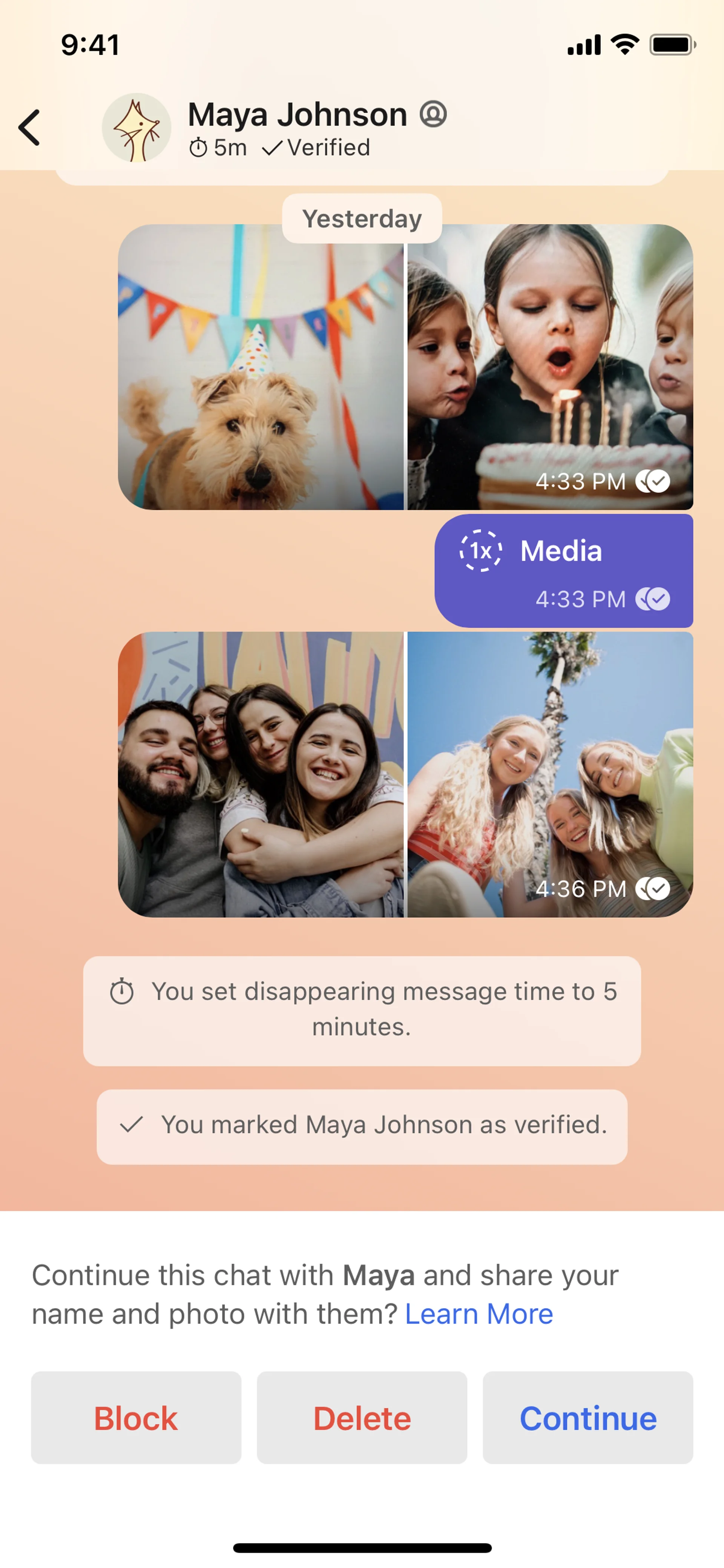Go back using the back arrow
The width and height of the screenshot is (724, 1568).
pos(29,128)
